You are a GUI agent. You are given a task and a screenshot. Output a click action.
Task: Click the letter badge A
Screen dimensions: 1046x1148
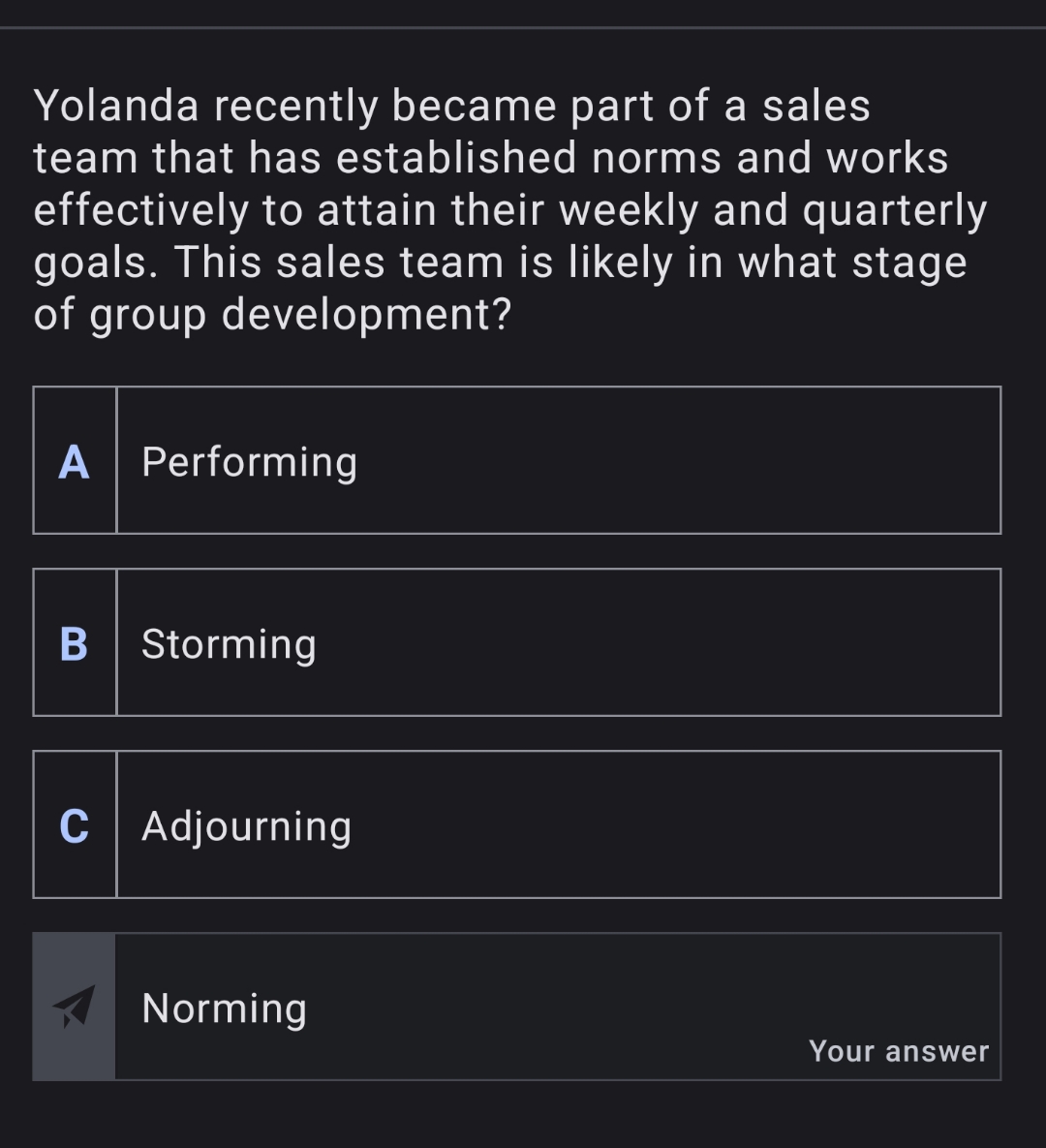74,463
